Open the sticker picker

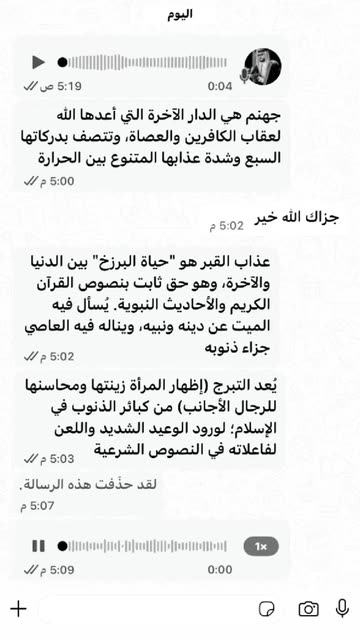click(x=267, y=609)
